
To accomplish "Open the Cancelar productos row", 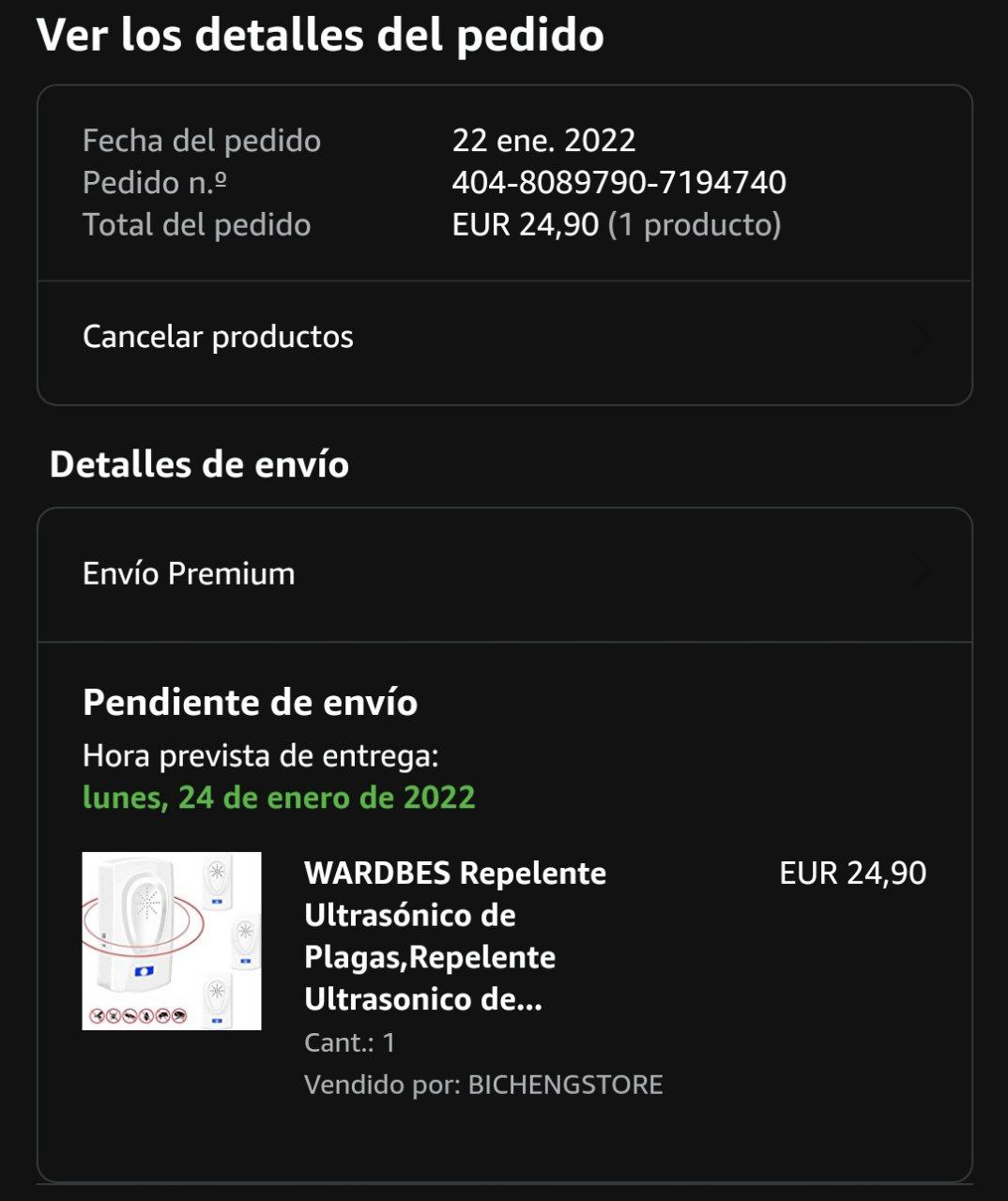I will tap(503, 338).
